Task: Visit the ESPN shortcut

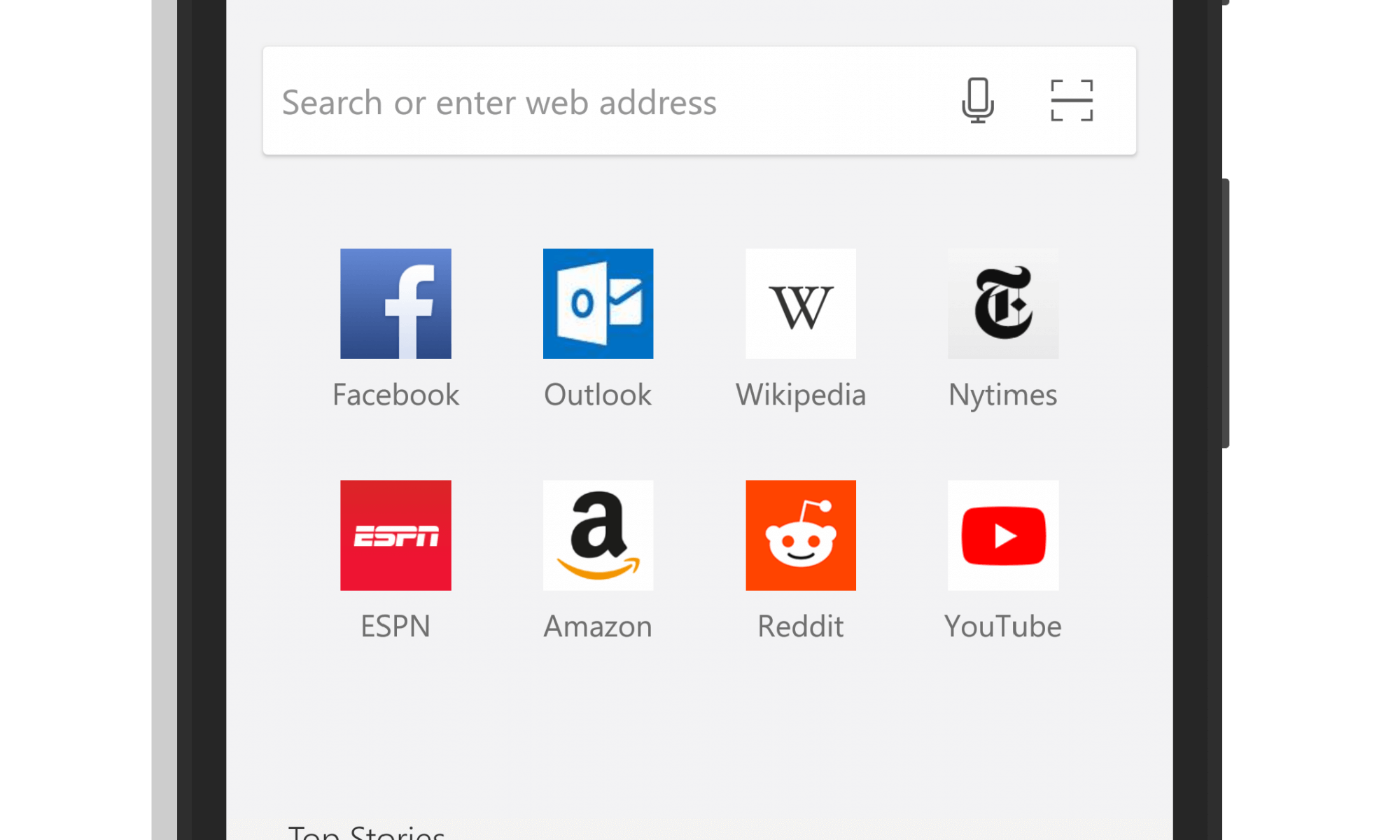Action: click(395, 535)
